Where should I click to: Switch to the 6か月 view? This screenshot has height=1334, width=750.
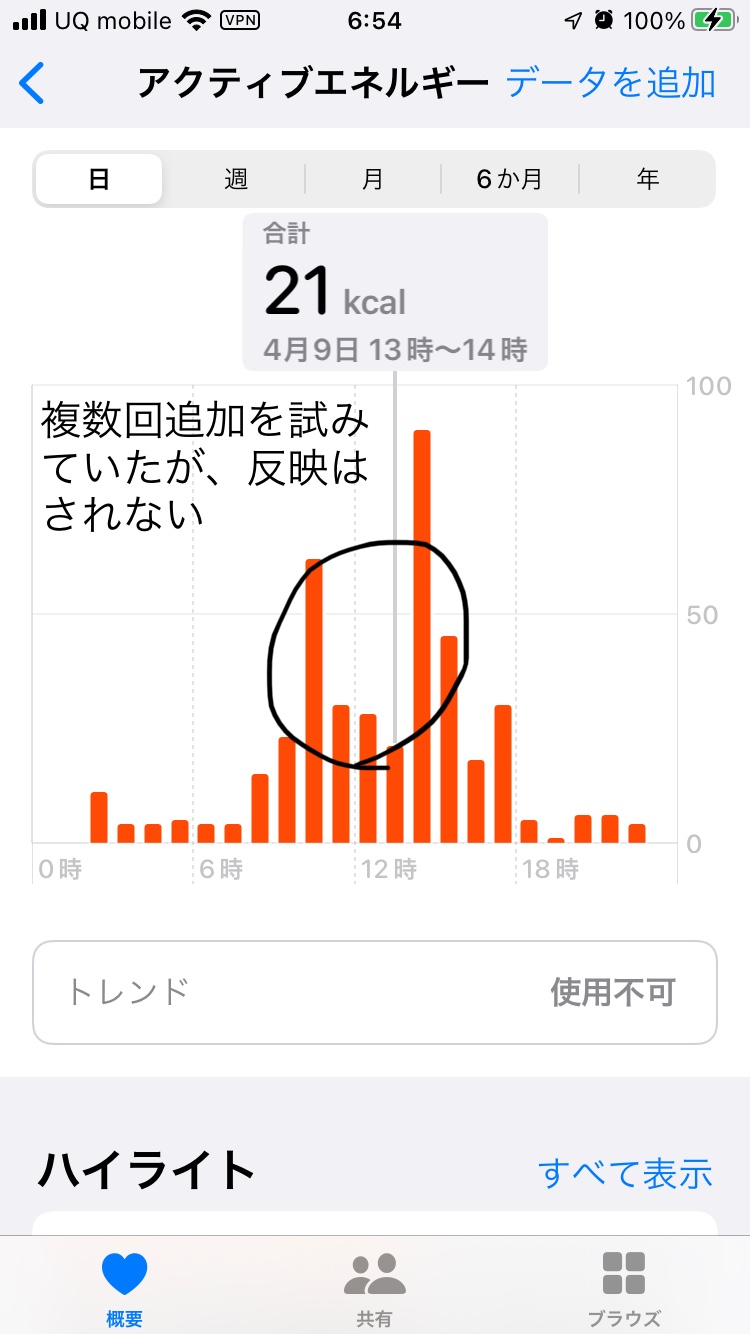(510, 180)
